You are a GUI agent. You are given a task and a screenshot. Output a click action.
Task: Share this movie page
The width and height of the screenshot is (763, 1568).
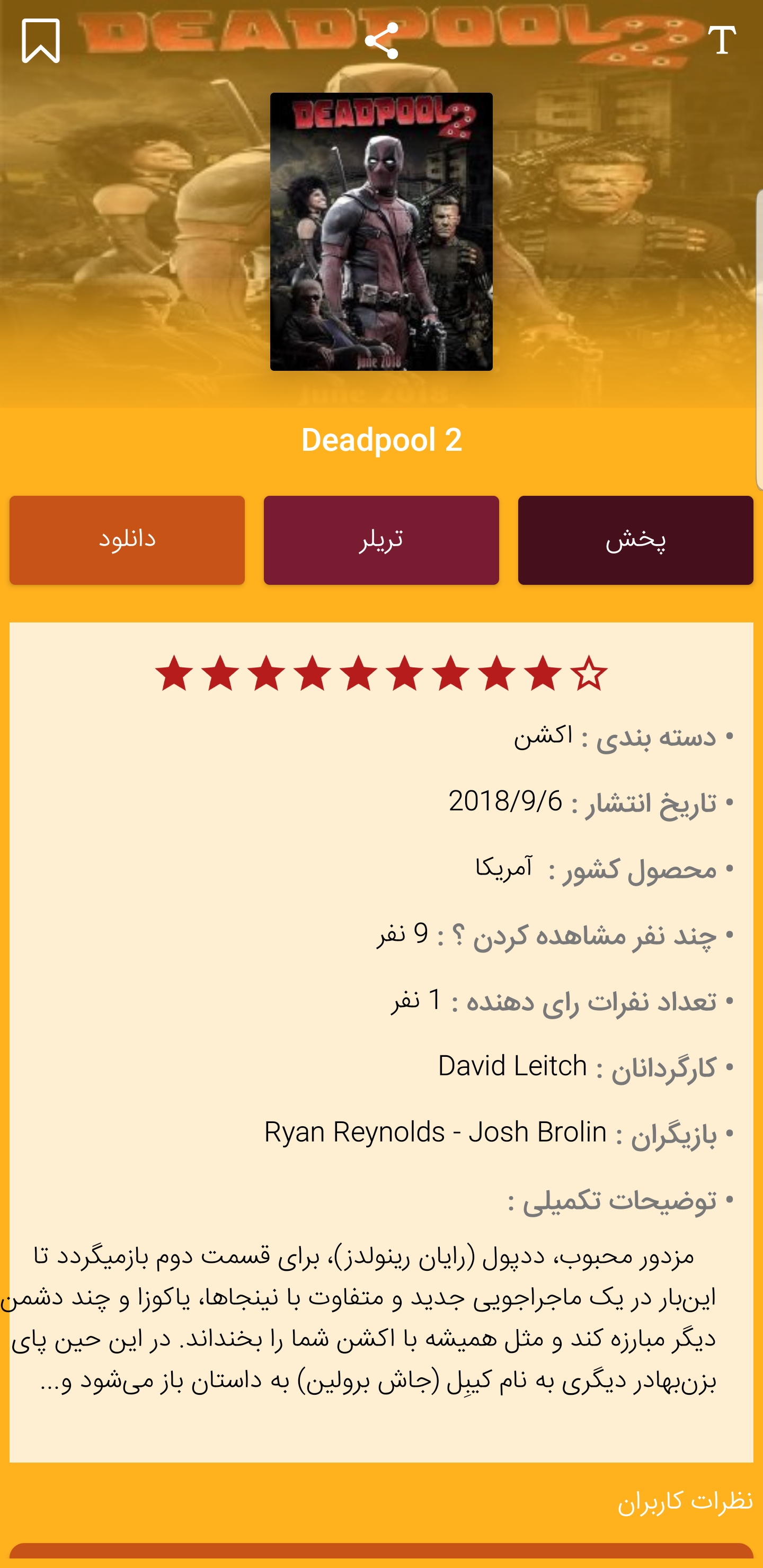click(x=381, y=41)
